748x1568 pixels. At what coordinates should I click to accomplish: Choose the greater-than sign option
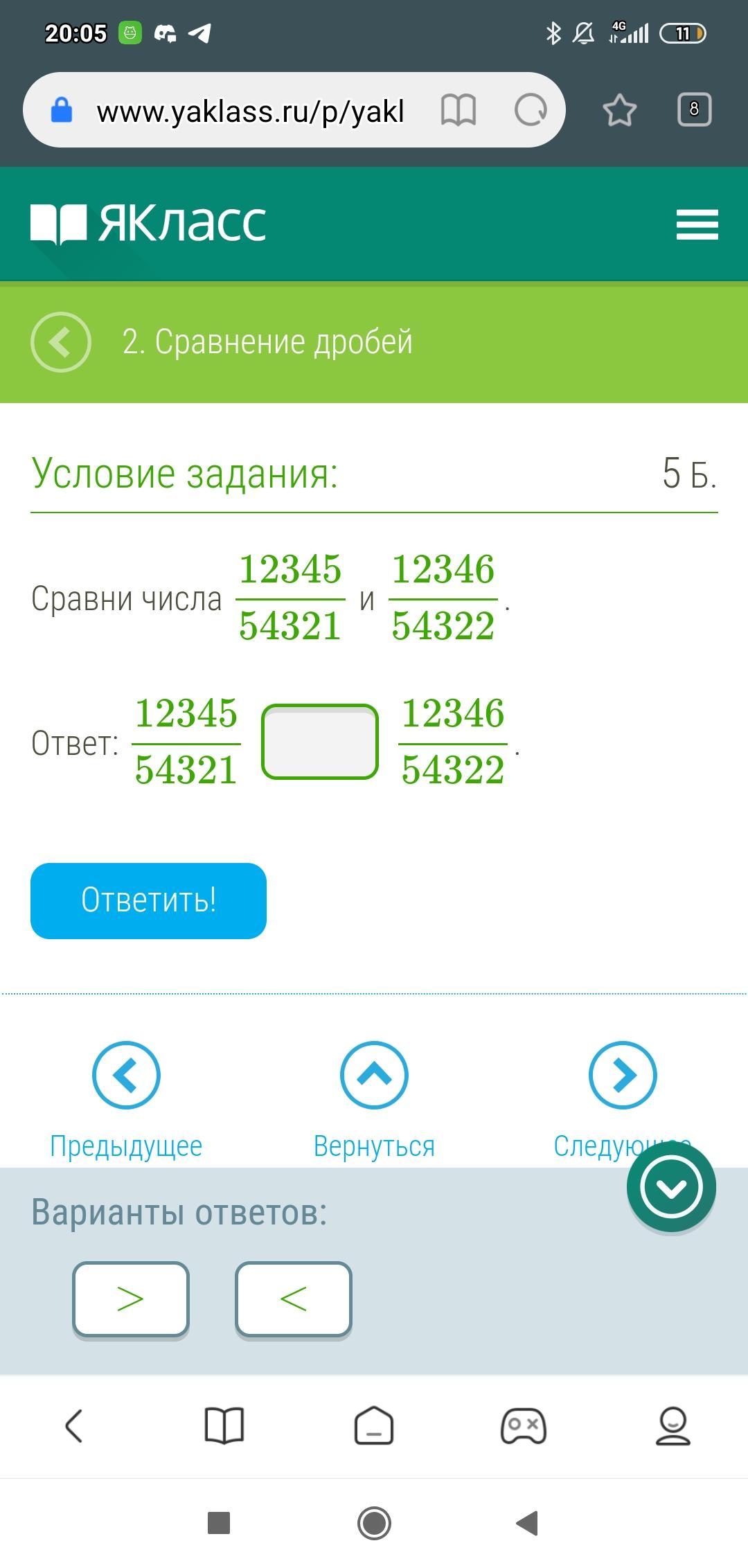(x=131, y=1299)
